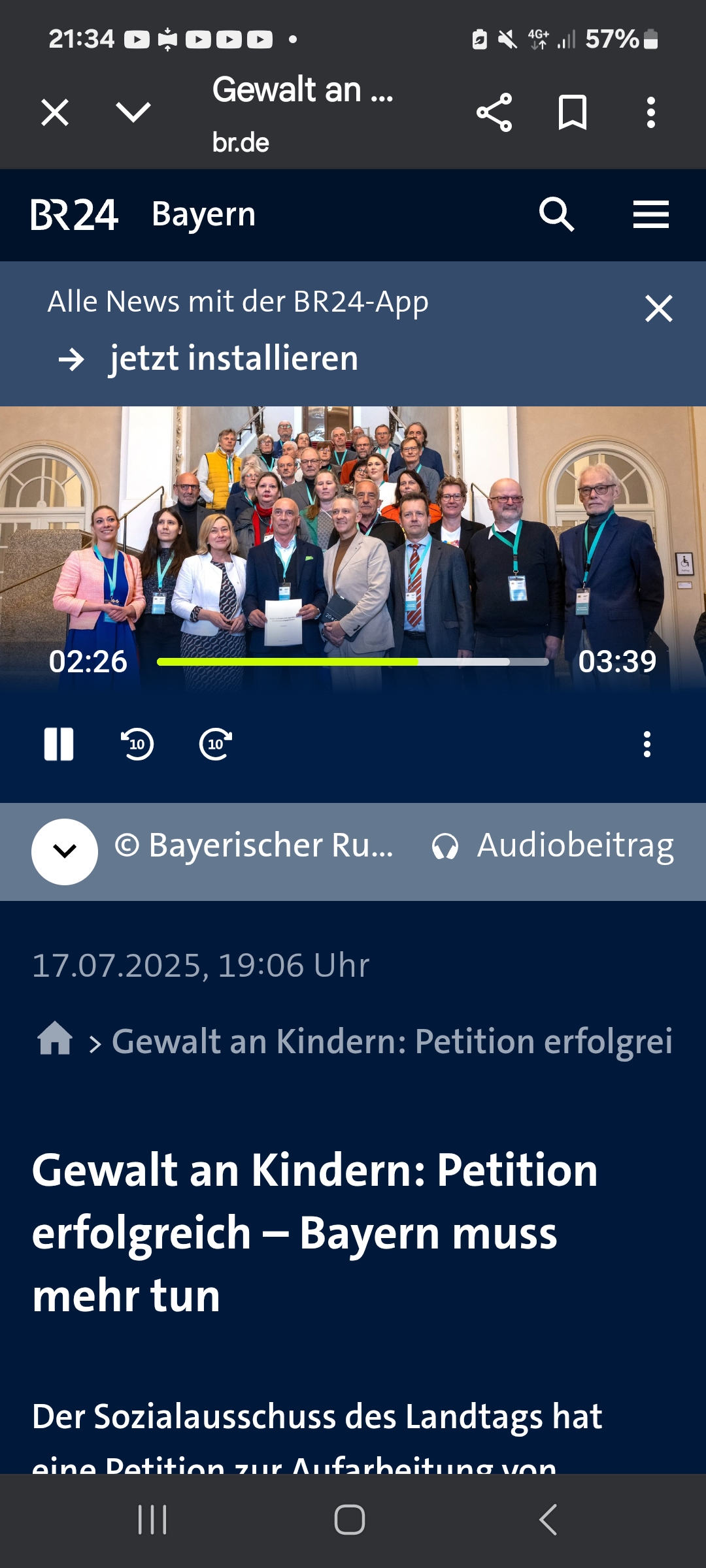Screen dimensions: 706x1568
Task: Open BR24 site search
Action: click(556, 214)
